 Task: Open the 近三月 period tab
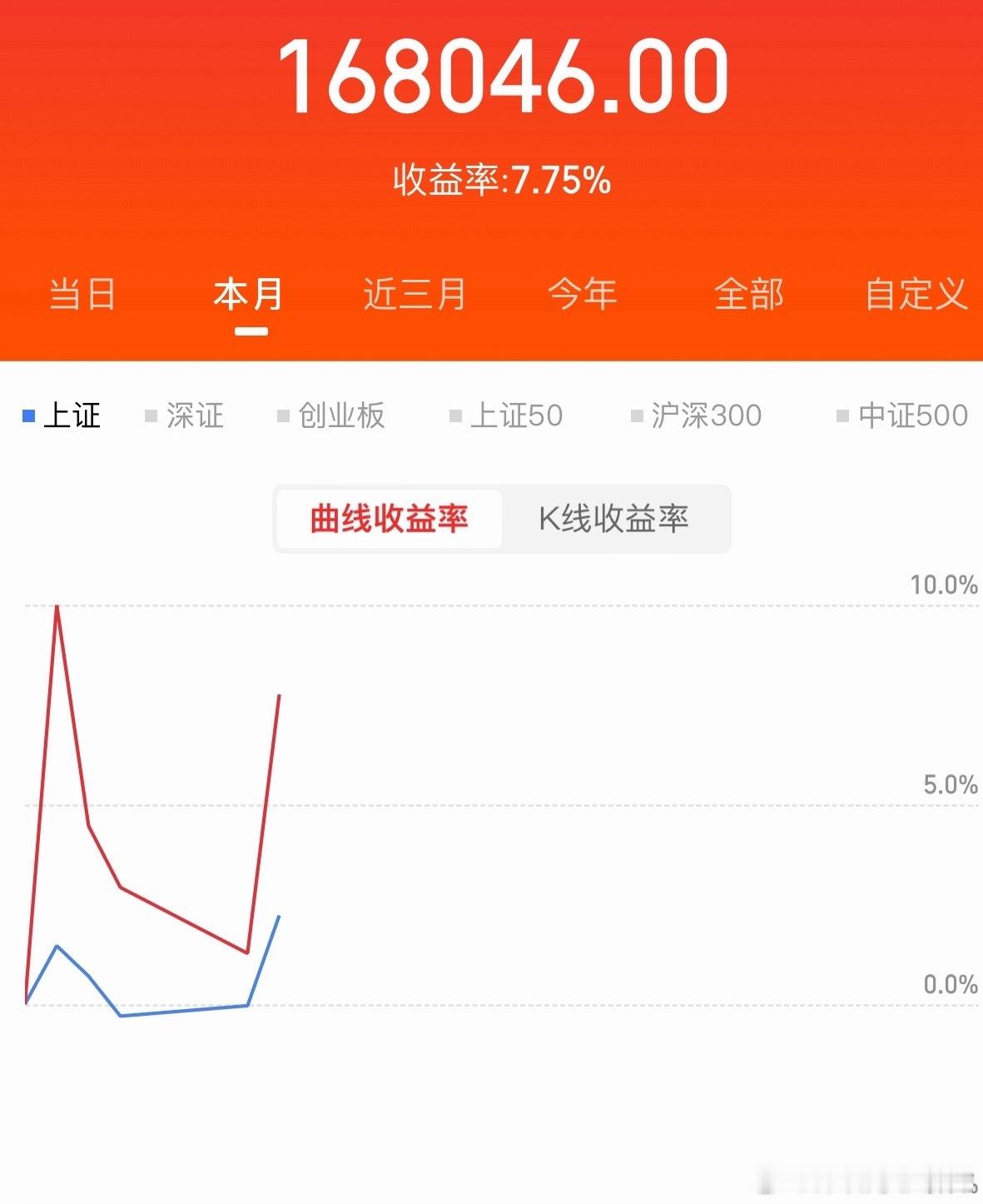[x=414, y=295]
